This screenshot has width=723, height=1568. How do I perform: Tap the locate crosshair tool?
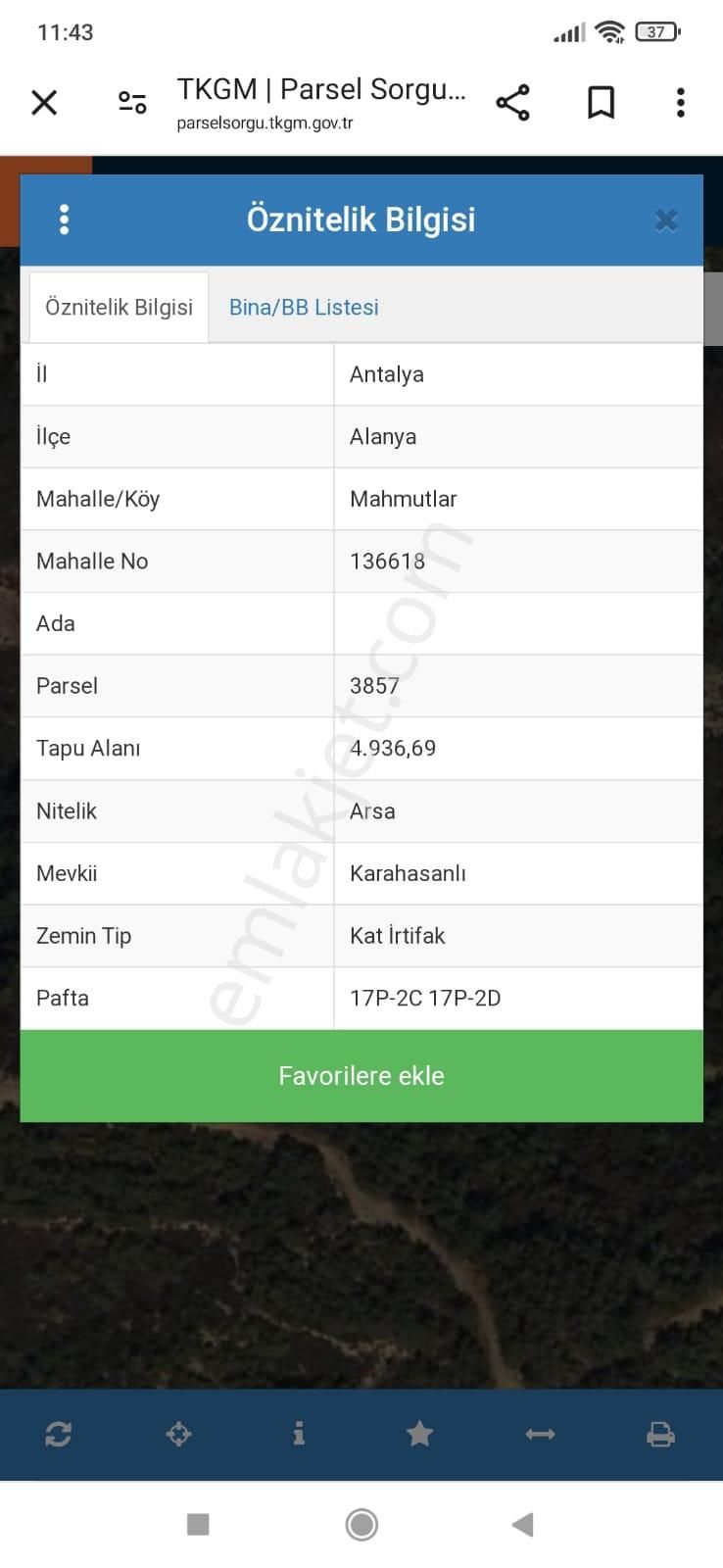pyautogui.click(x=178, y=1435)
